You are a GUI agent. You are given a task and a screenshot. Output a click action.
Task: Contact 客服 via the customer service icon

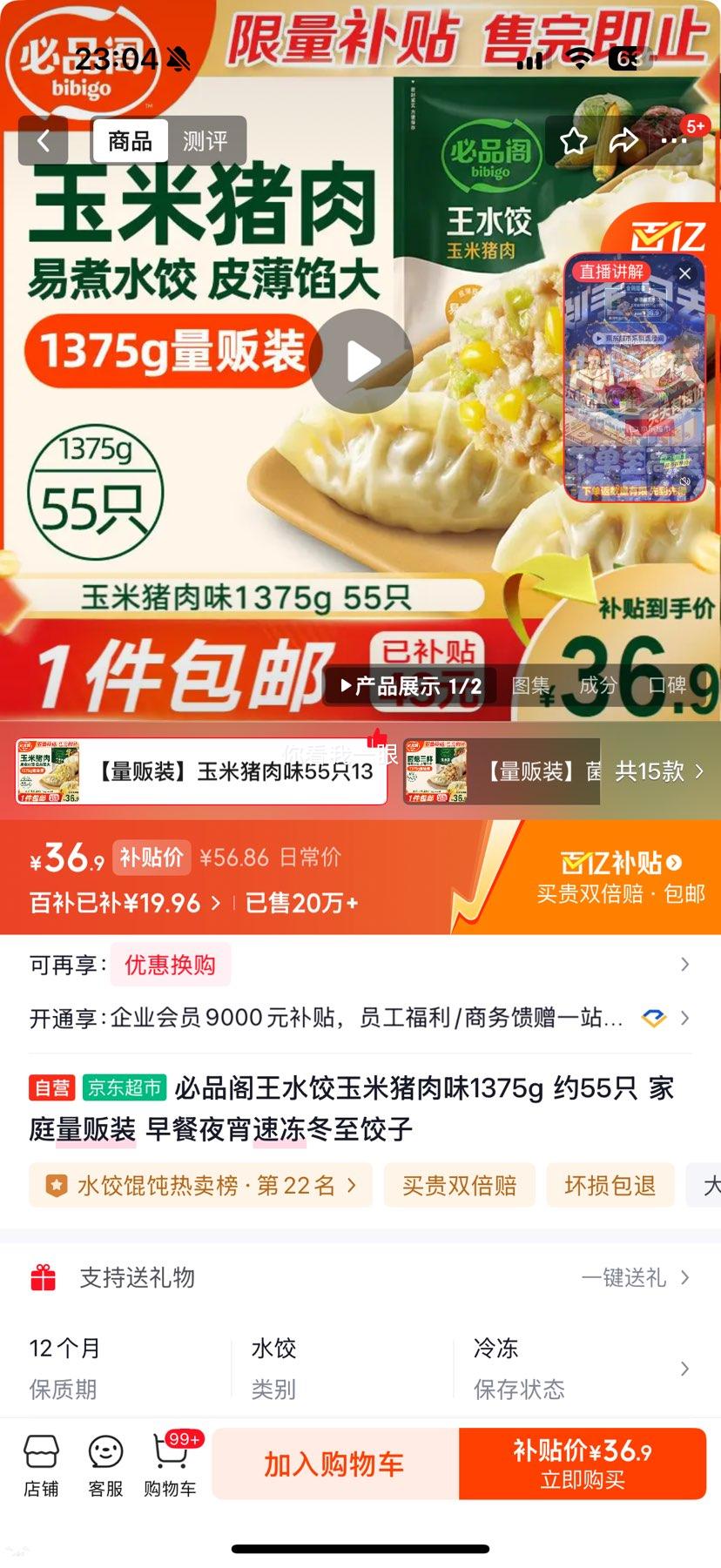105,1463
